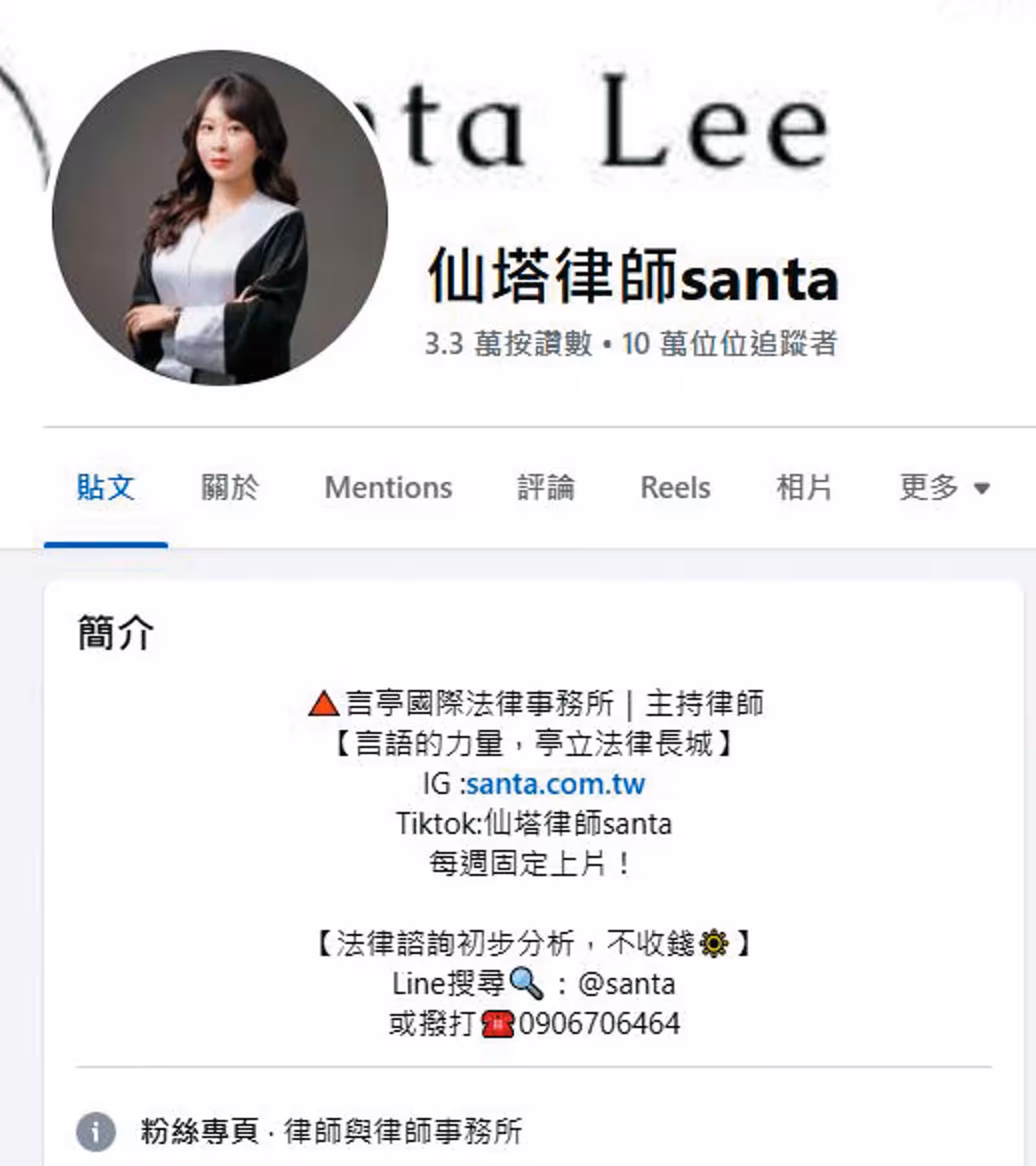Switch to the 關於 tab
This screenshot has height=1166, width=1036.
[x=229, y=487]
